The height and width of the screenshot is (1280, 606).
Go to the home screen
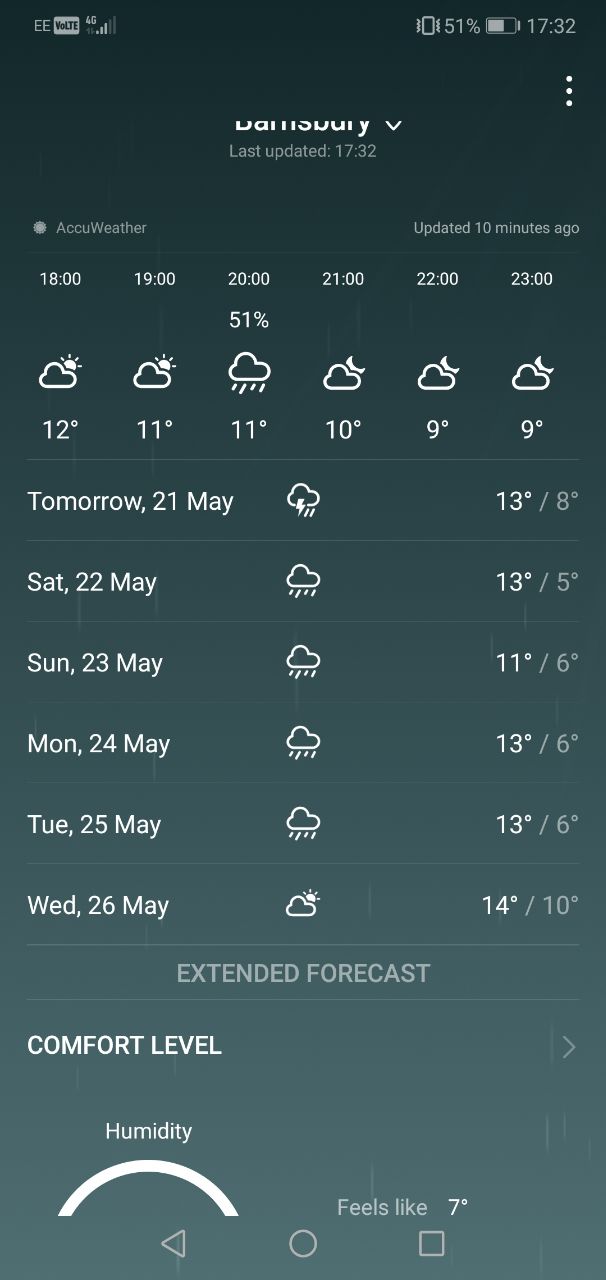[303, 1243]
